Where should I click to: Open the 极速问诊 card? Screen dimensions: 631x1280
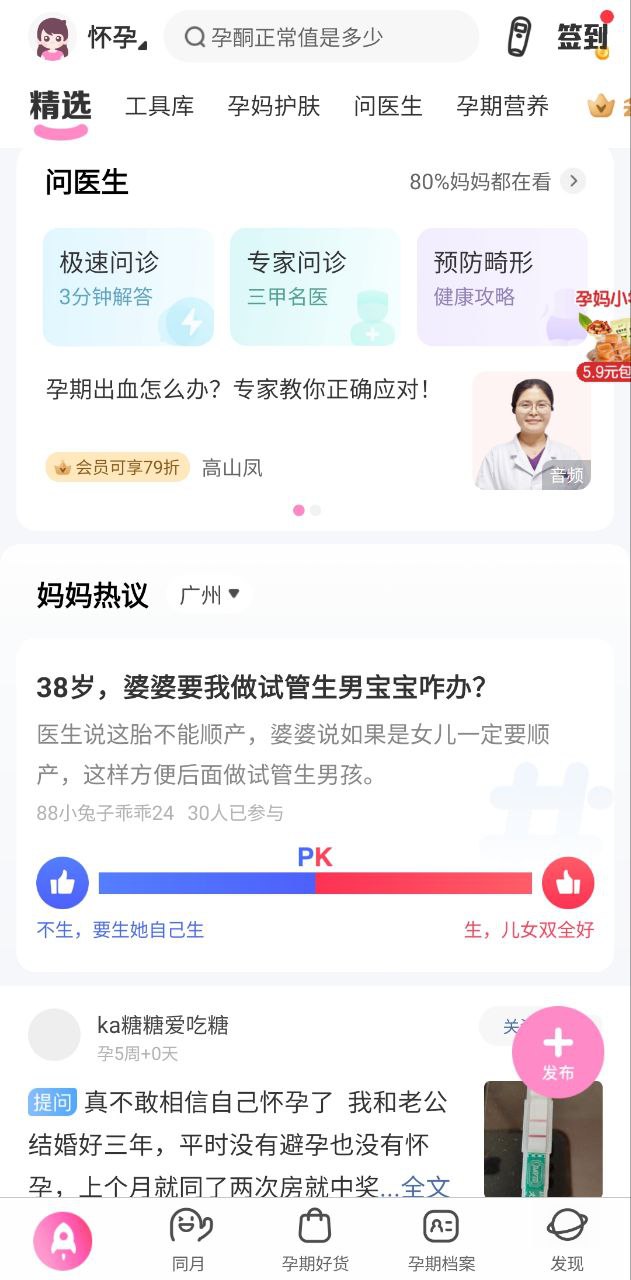click(x=128, y=287)
